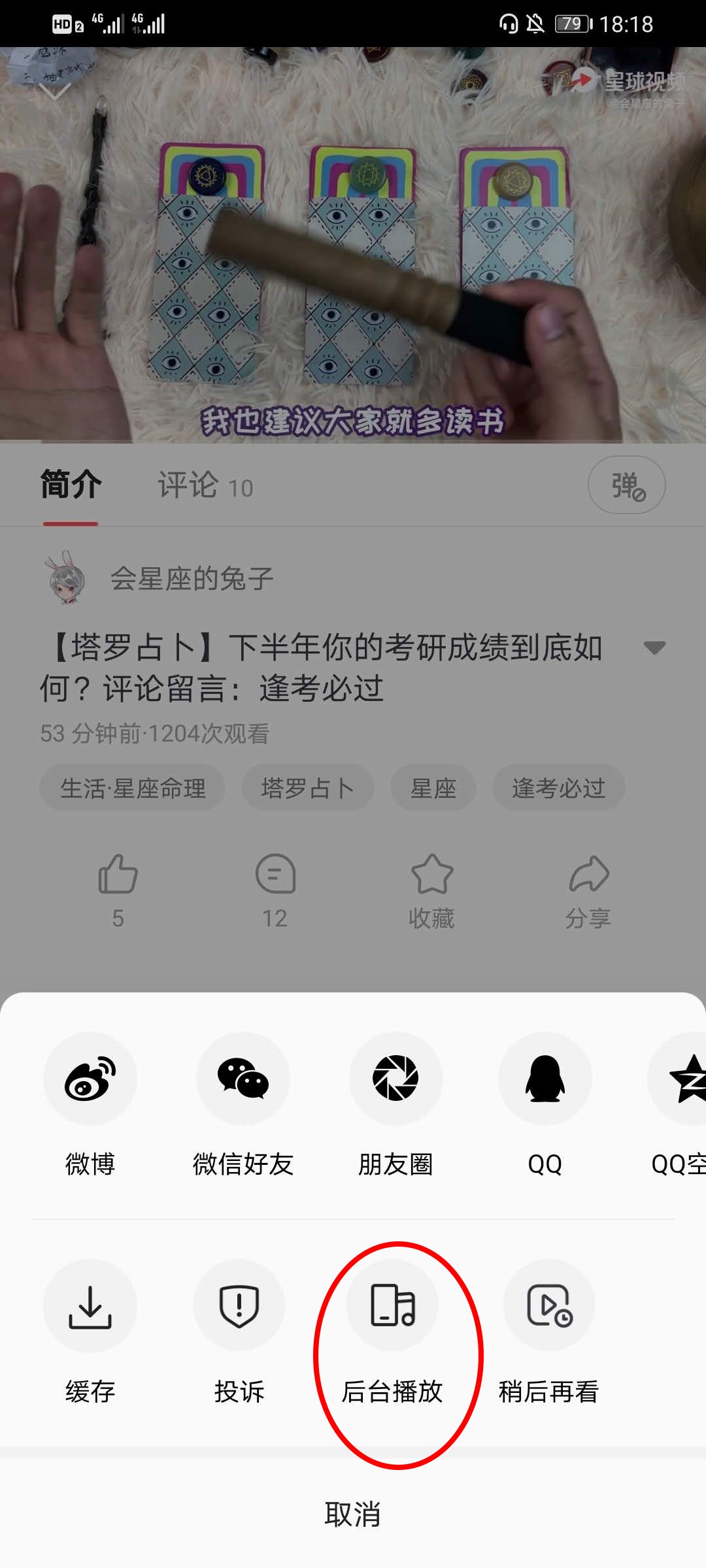This screenshot has width=706, height=1568.
Task: Share the video to QQ
Action: 545,1079
